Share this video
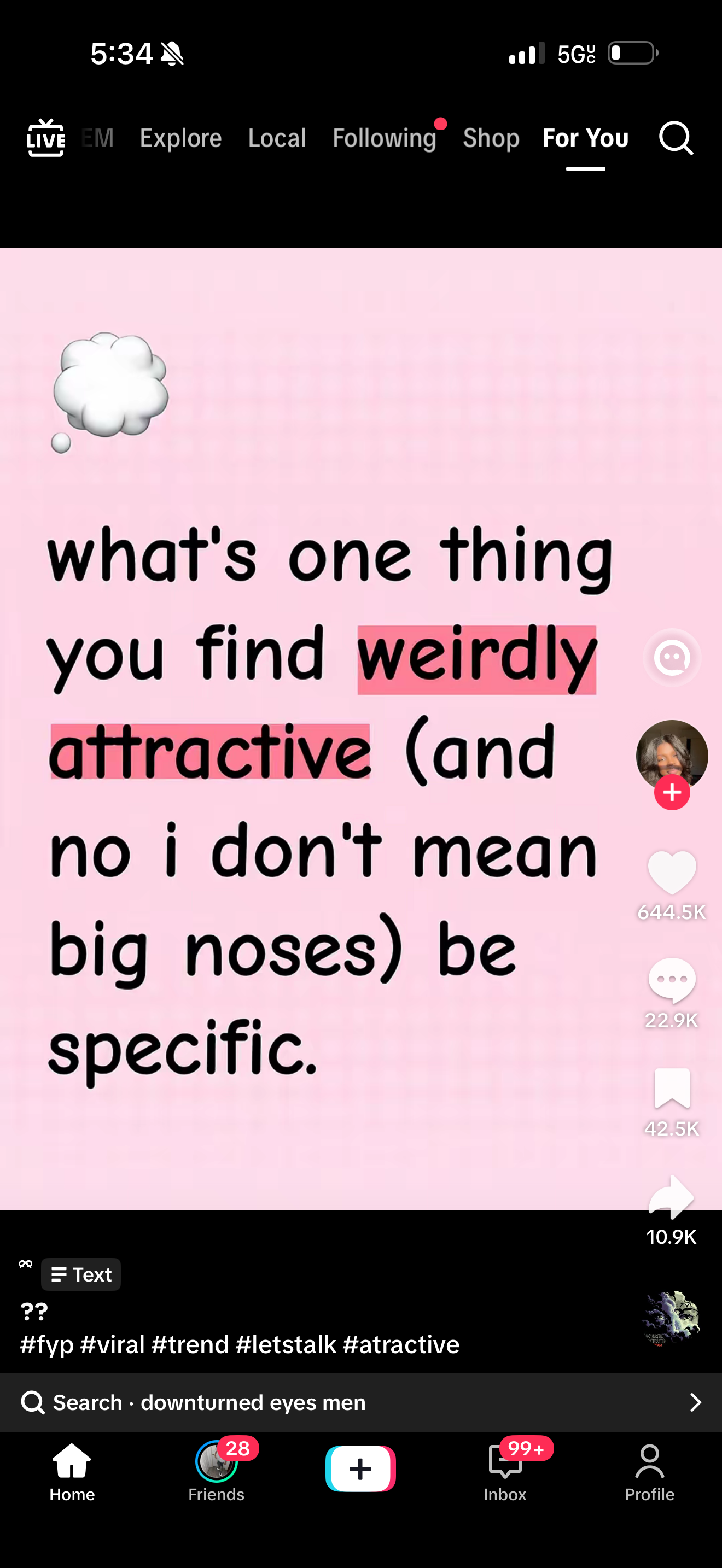 click(672, 1198)
